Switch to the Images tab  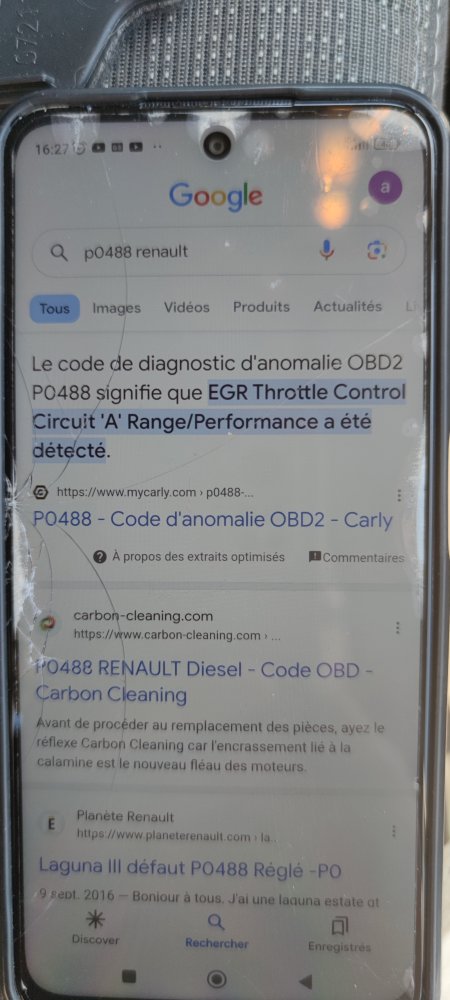coord(117,308)
